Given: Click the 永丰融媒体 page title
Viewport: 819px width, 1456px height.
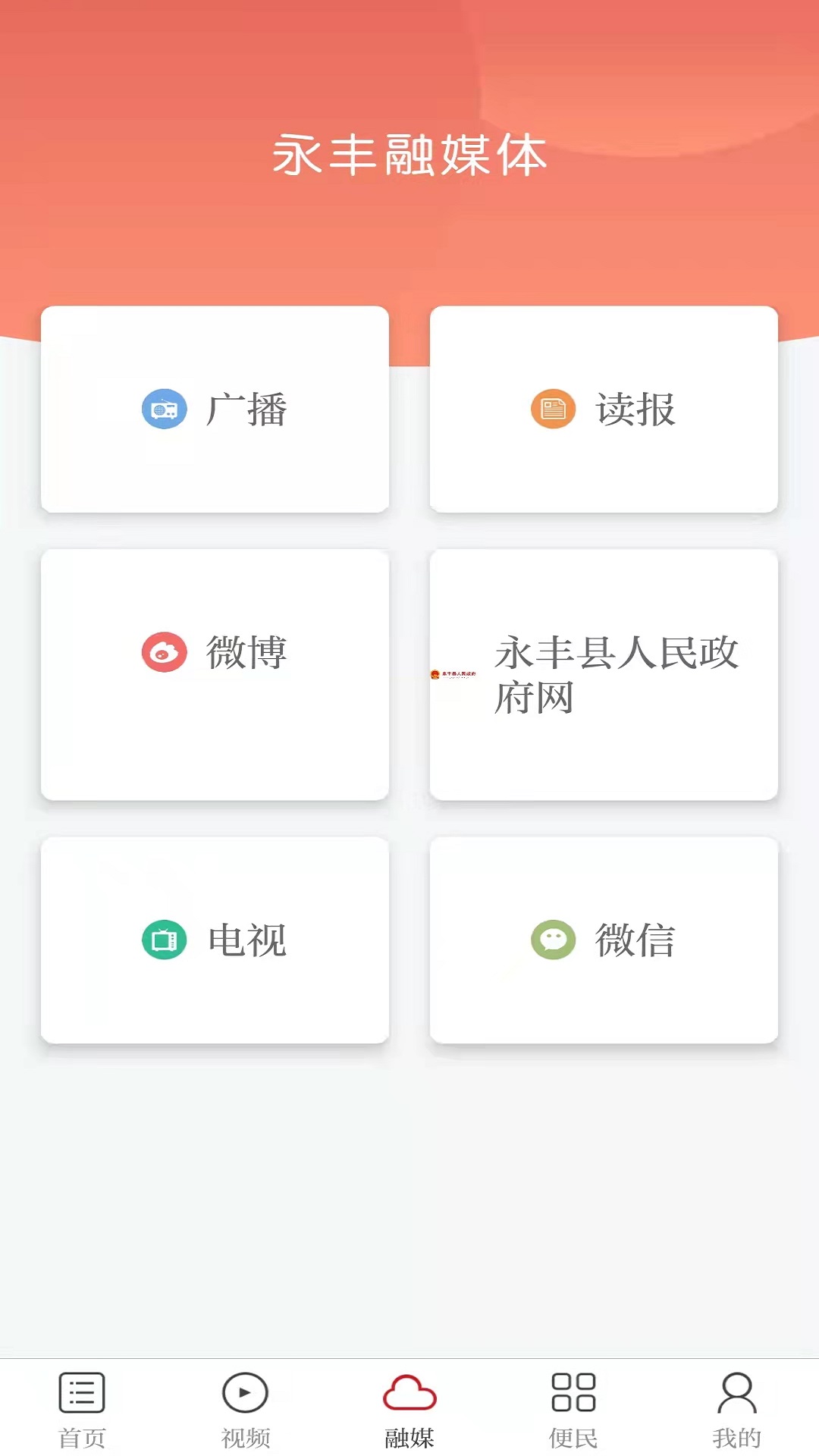Looking at the screenshot, I should 409,155.
